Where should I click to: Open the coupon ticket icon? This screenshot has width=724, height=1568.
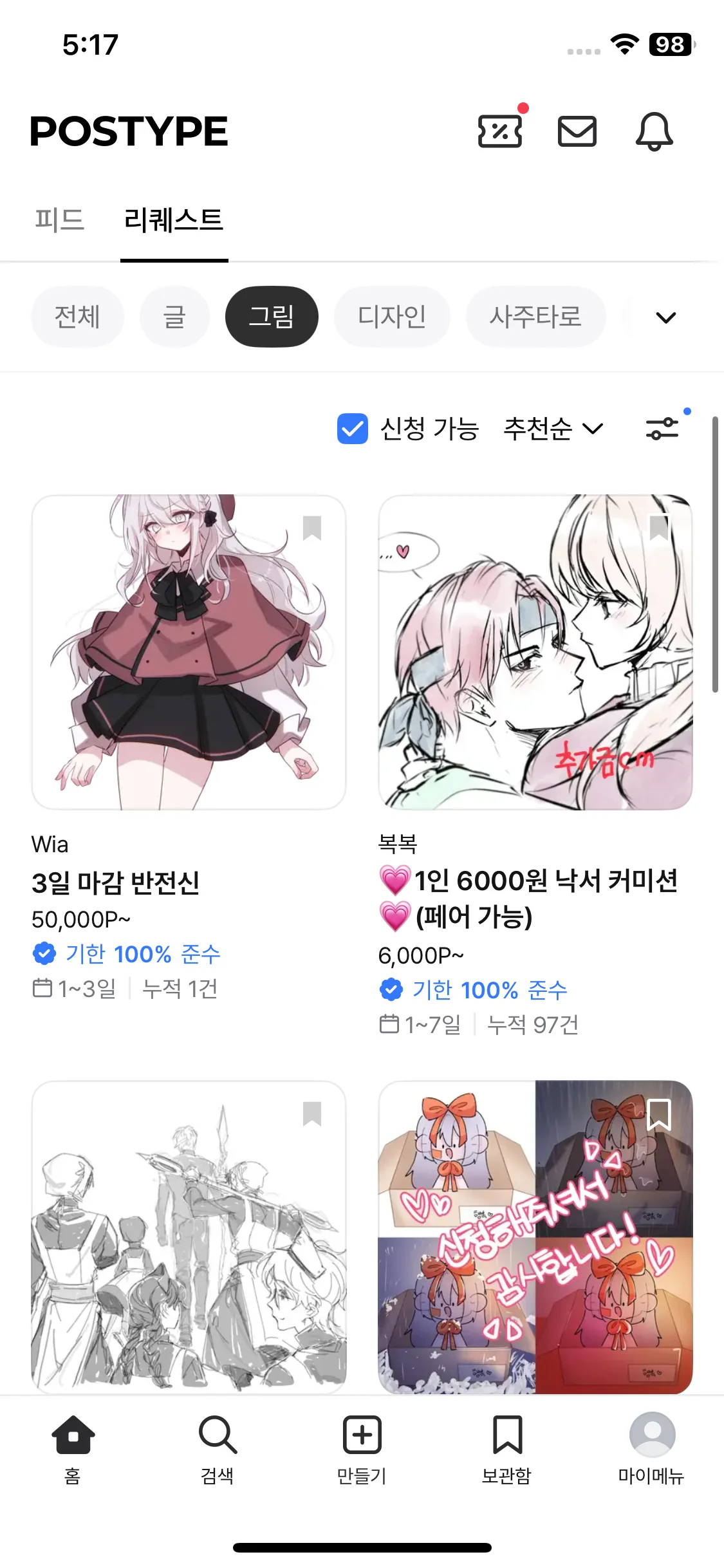click(x=500, y=131)
